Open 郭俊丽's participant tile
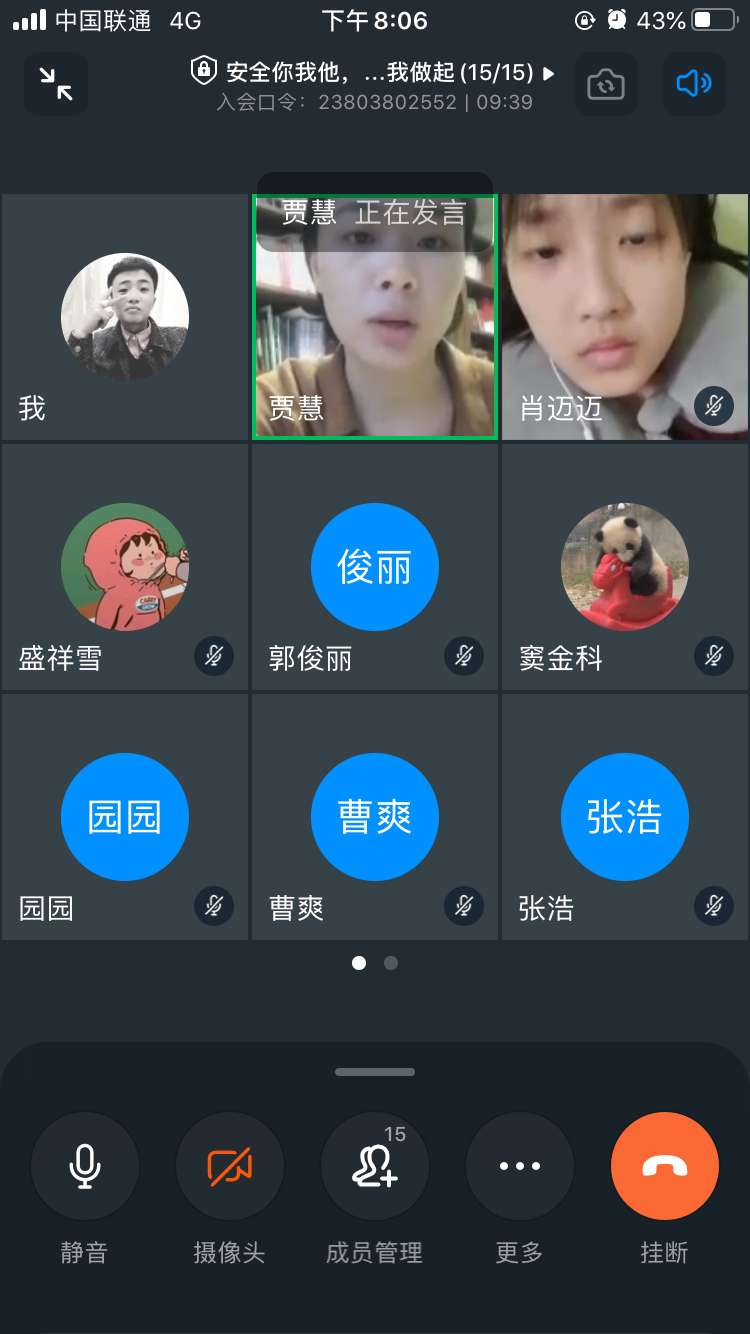750x1334 pixels. [x=375, y=567]
